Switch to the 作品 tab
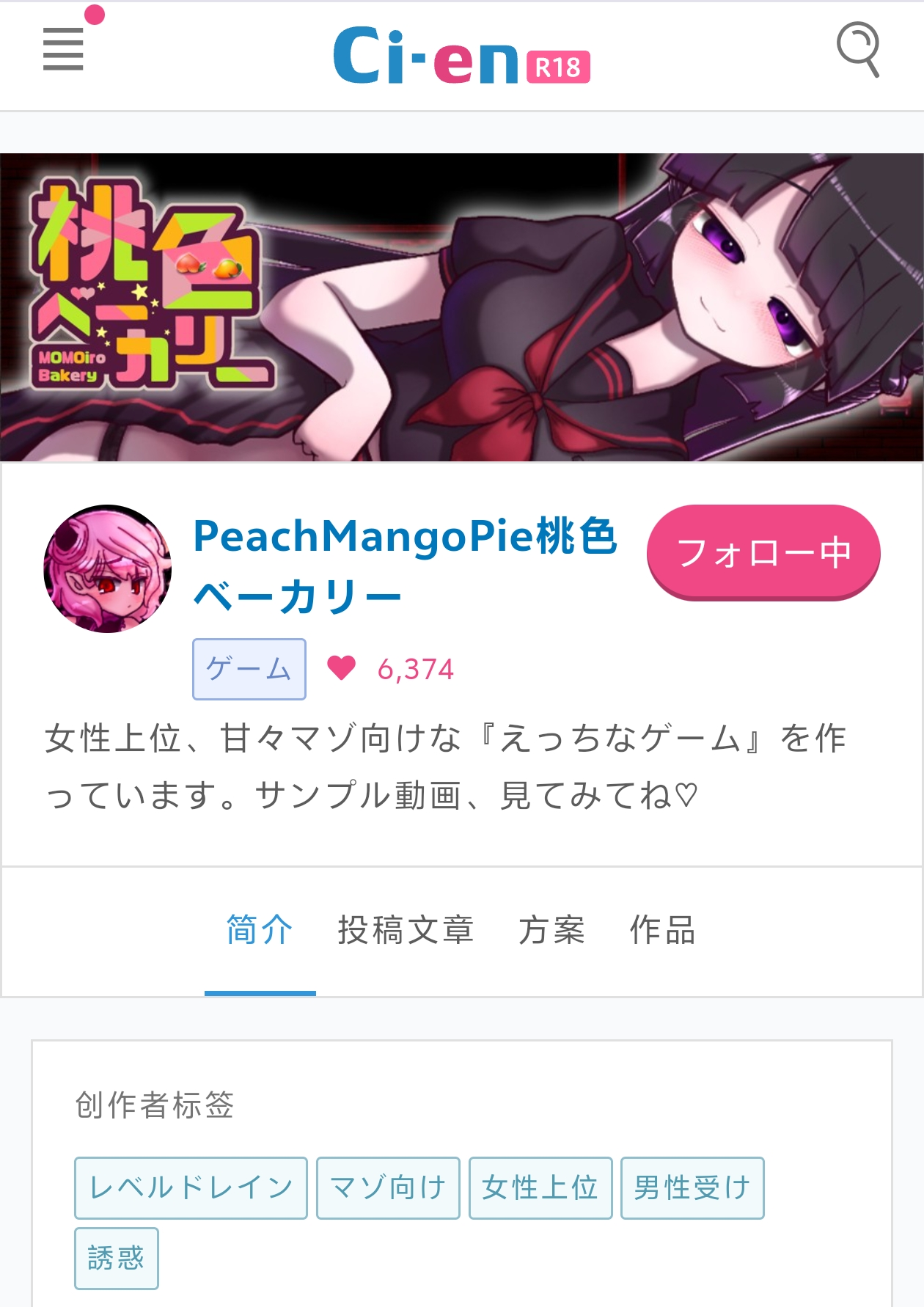Screen dimensions: 924x1307 point(662,930)
